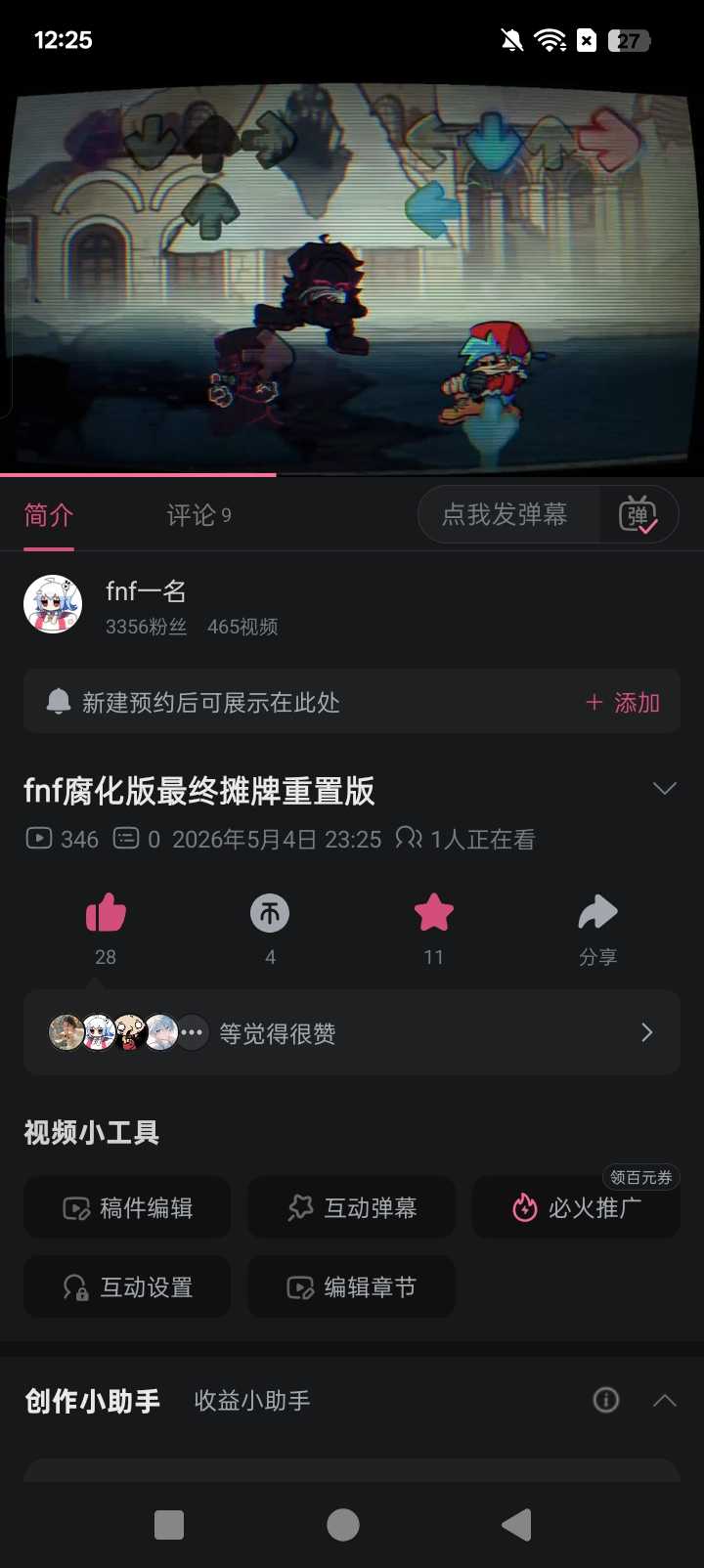Give a coin to this video
This screenshot has width=704, height=1568.
point(270,913)
